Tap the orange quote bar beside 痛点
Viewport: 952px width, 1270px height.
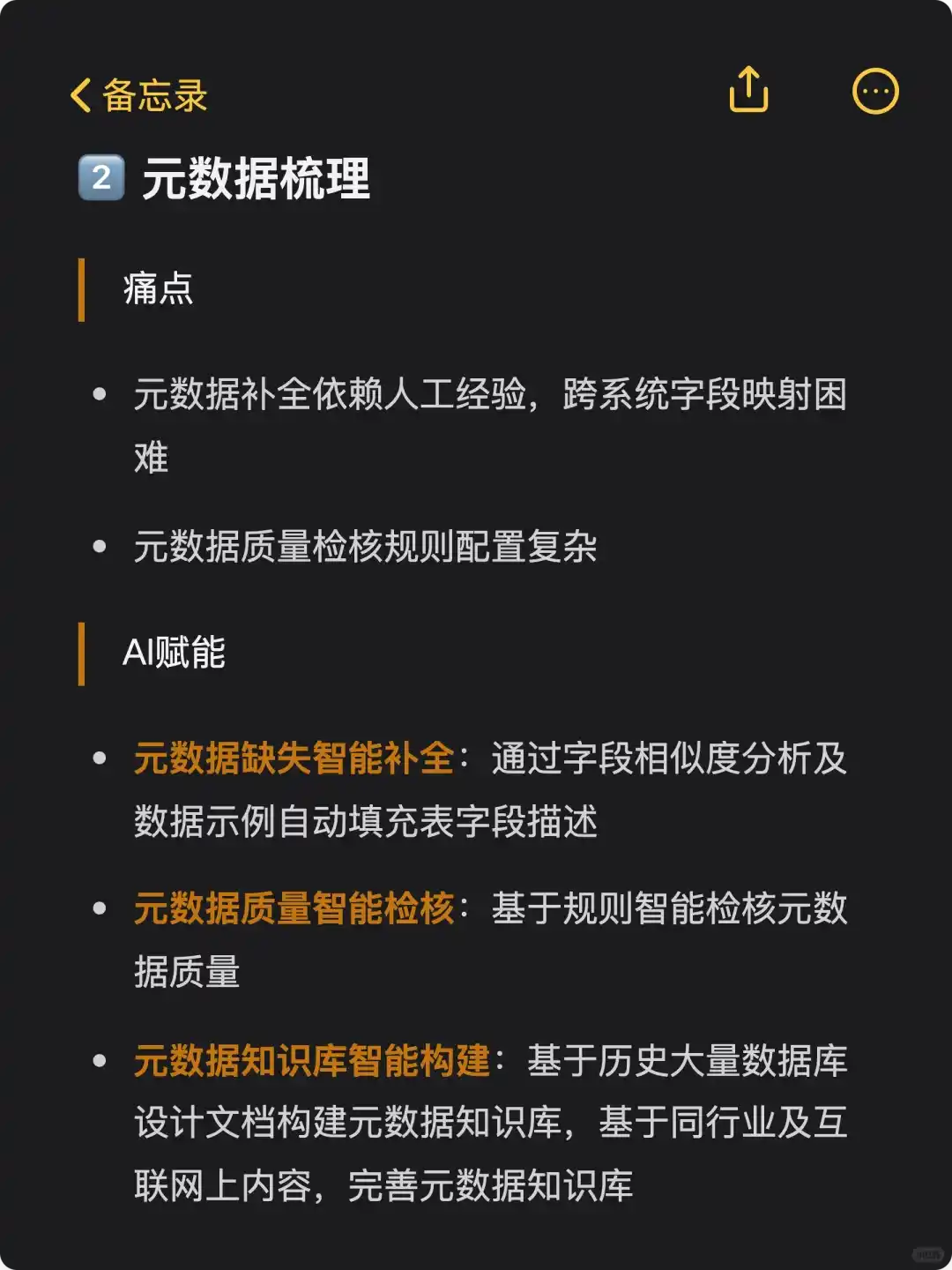point(82,291)
